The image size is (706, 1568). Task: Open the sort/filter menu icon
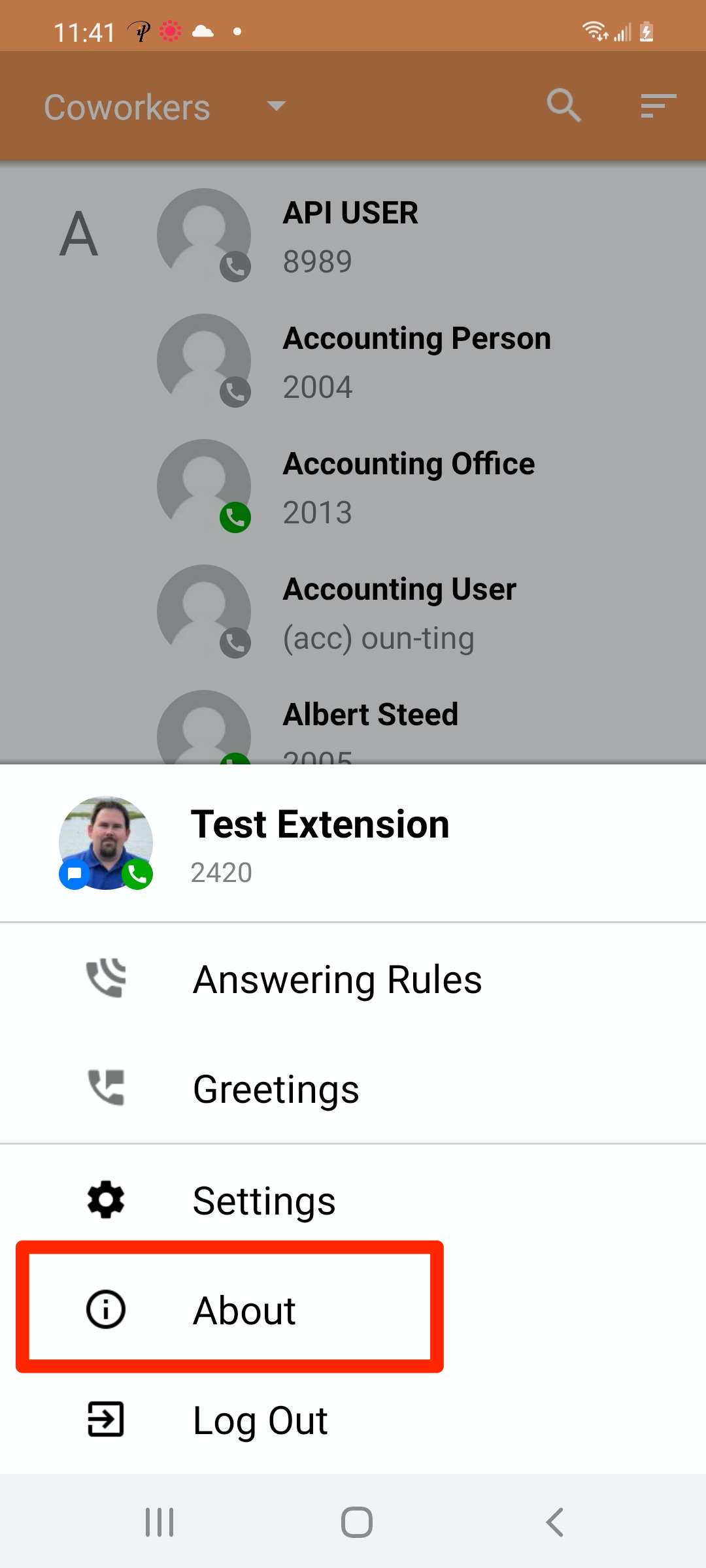[x=658, y=106]
